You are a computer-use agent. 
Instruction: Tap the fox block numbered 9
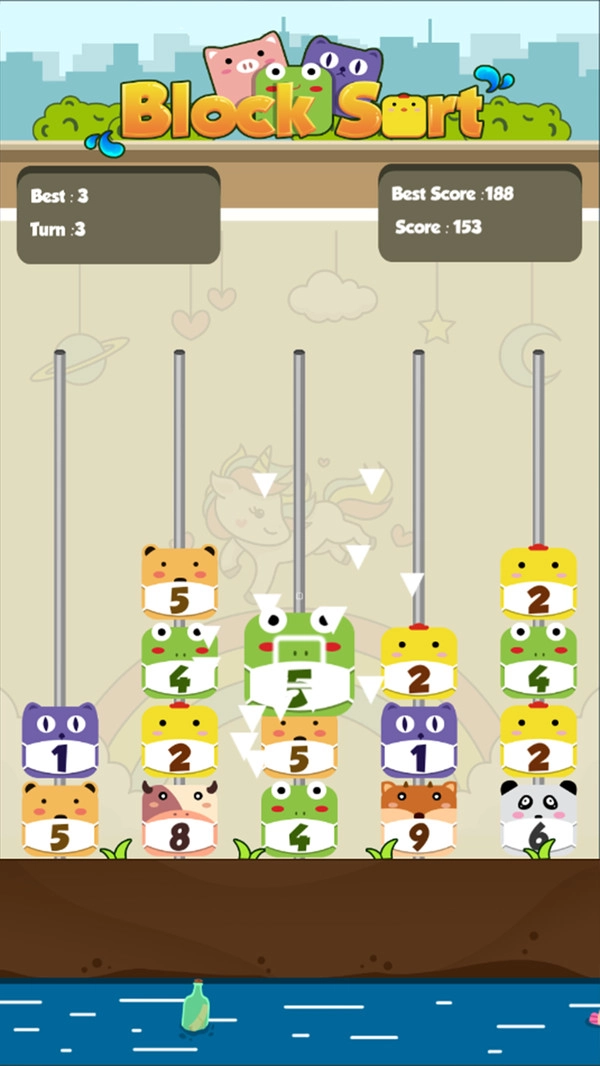[418, 820]
